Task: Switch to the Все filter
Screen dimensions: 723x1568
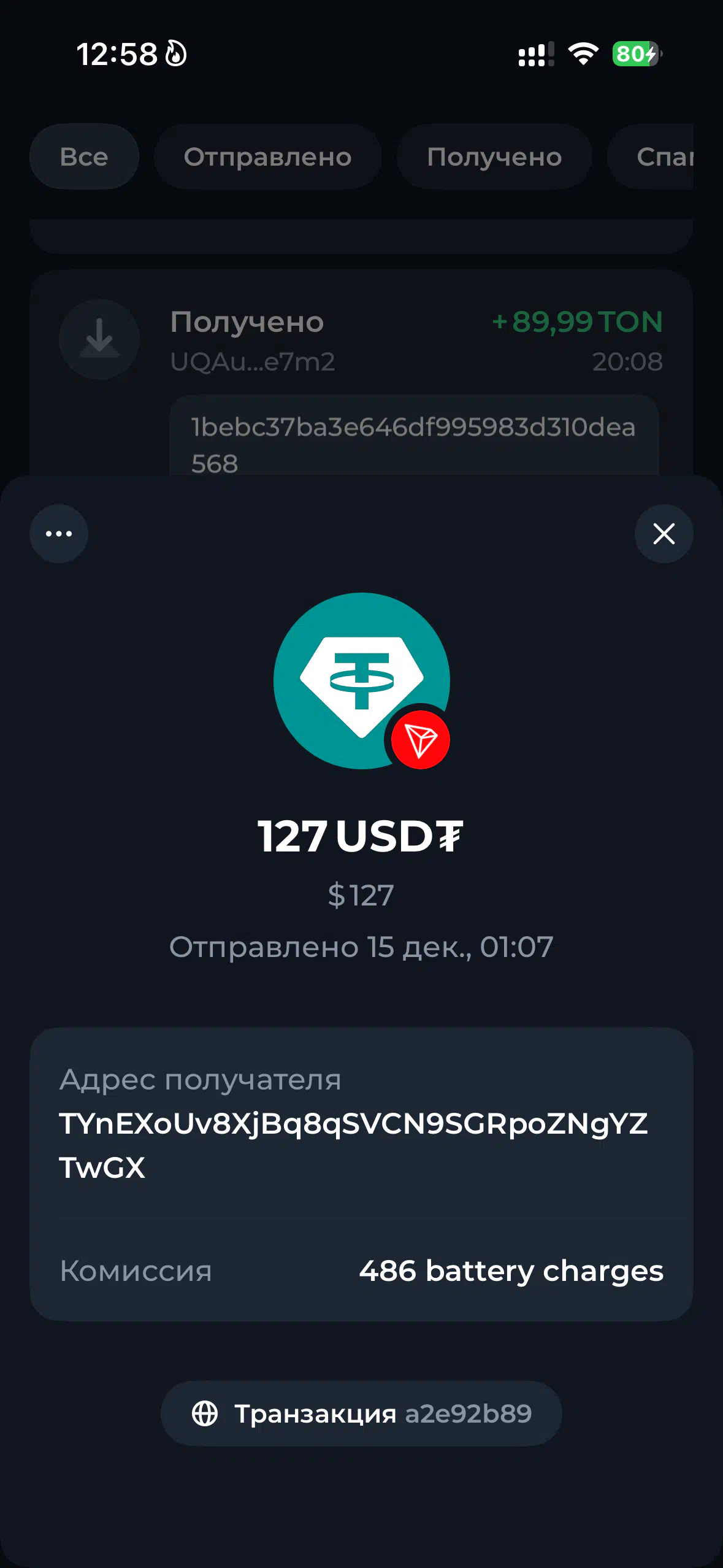Action: pos(84,157)
